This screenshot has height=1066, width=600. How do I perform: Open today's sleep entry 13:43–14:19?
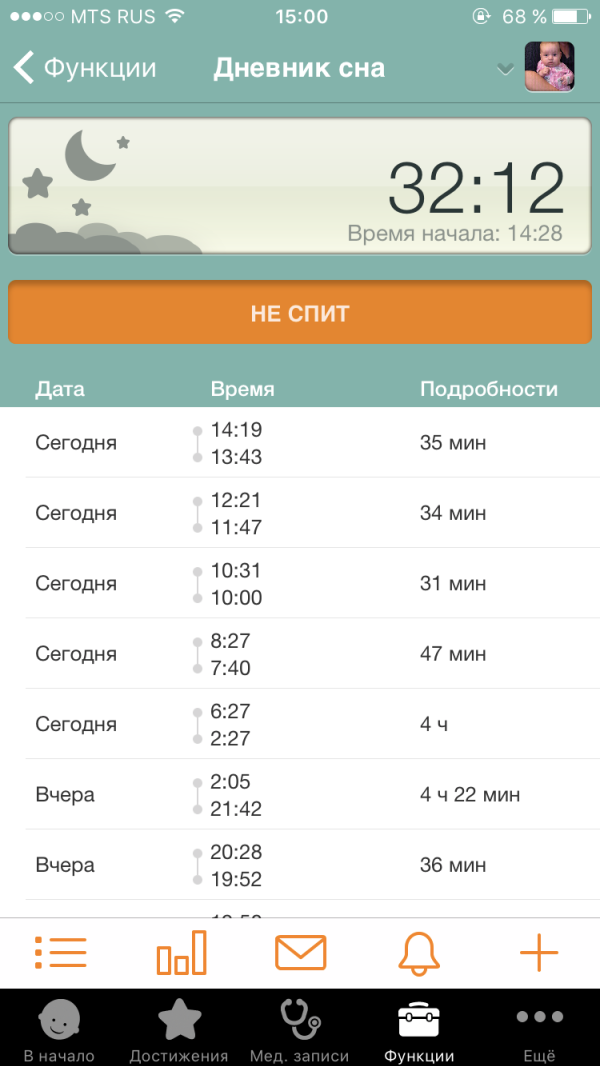coord(300,443)
